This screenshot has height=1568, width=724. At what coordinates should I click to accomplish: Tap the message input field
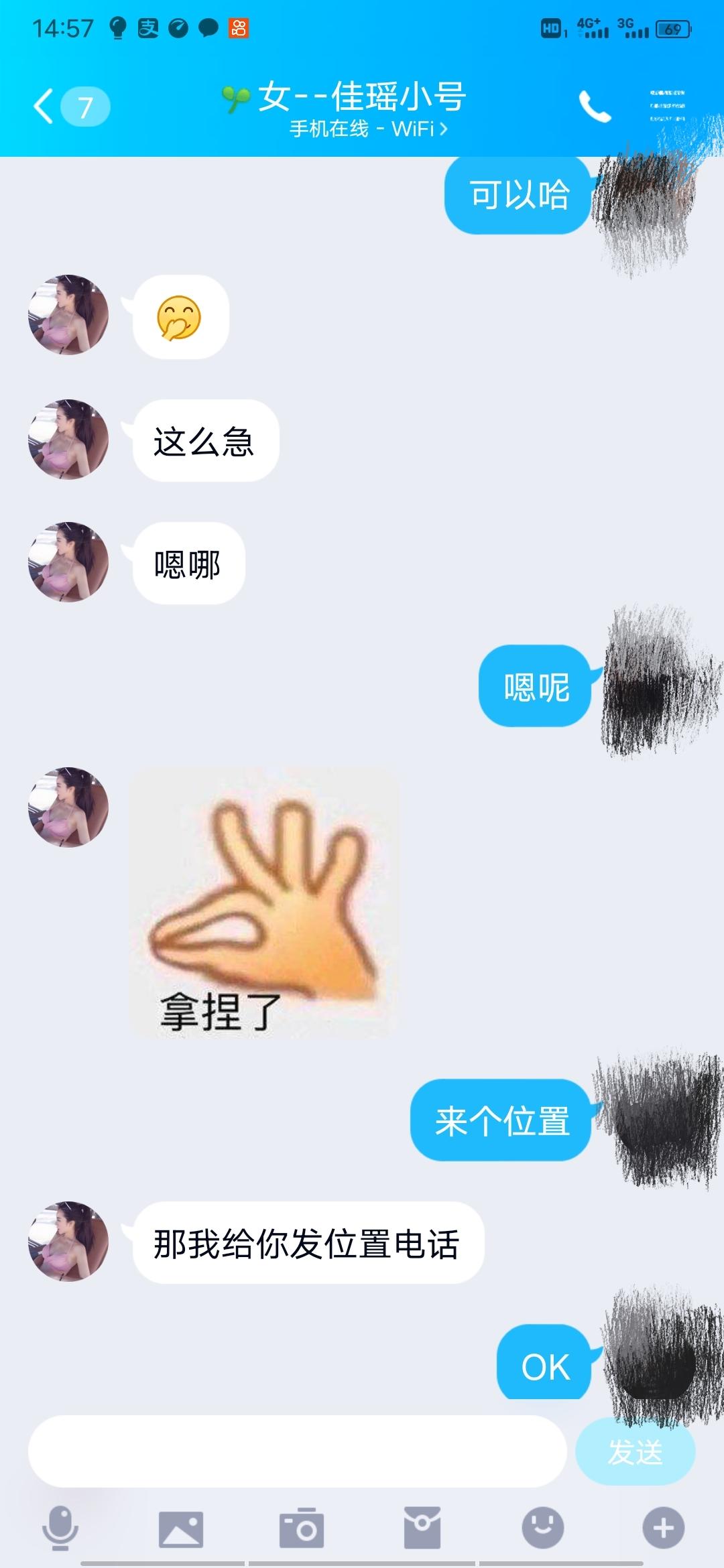(x=296, y=1451)
